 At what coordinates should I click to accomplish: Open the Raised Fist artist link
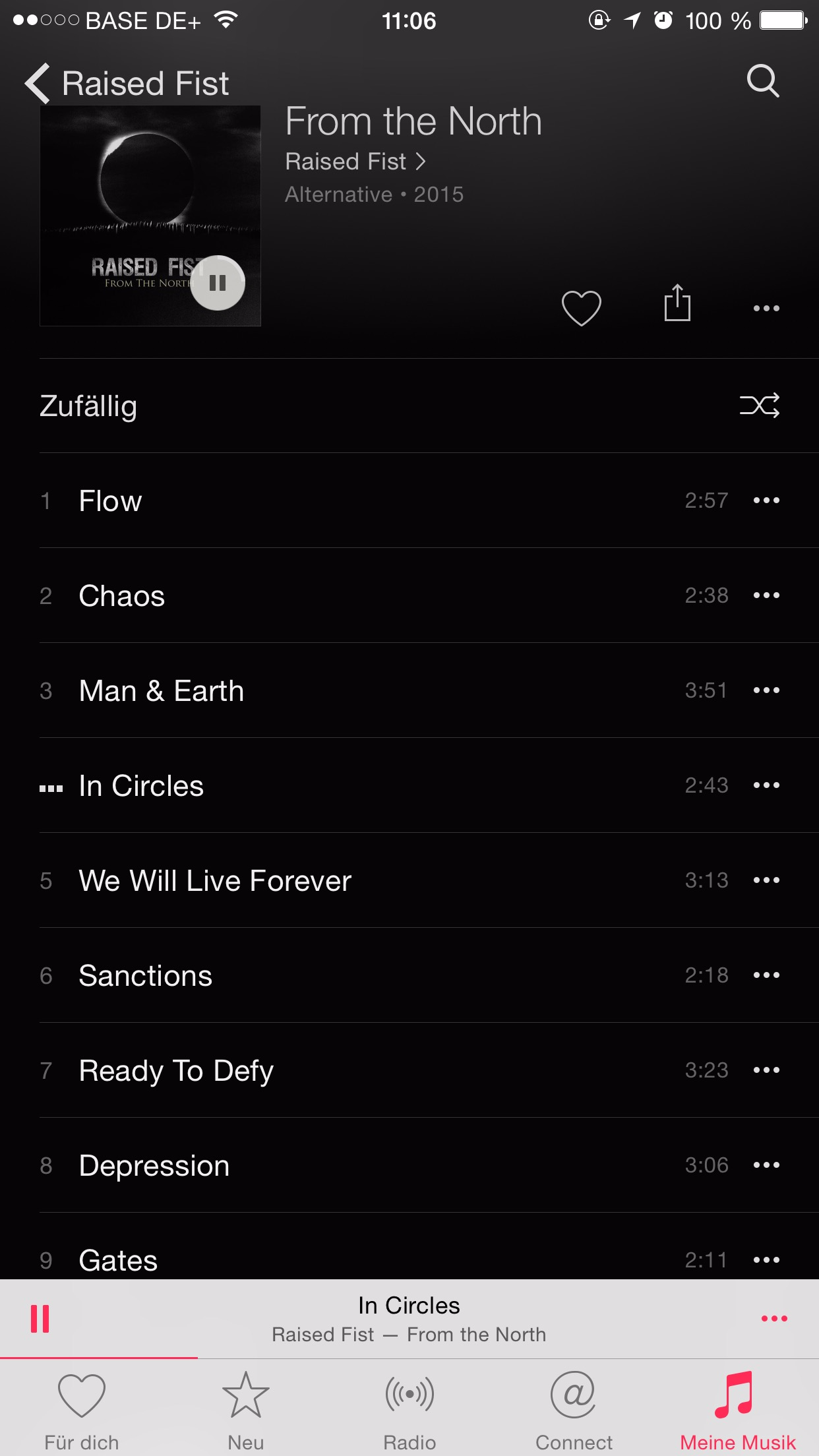click(355, 162)
